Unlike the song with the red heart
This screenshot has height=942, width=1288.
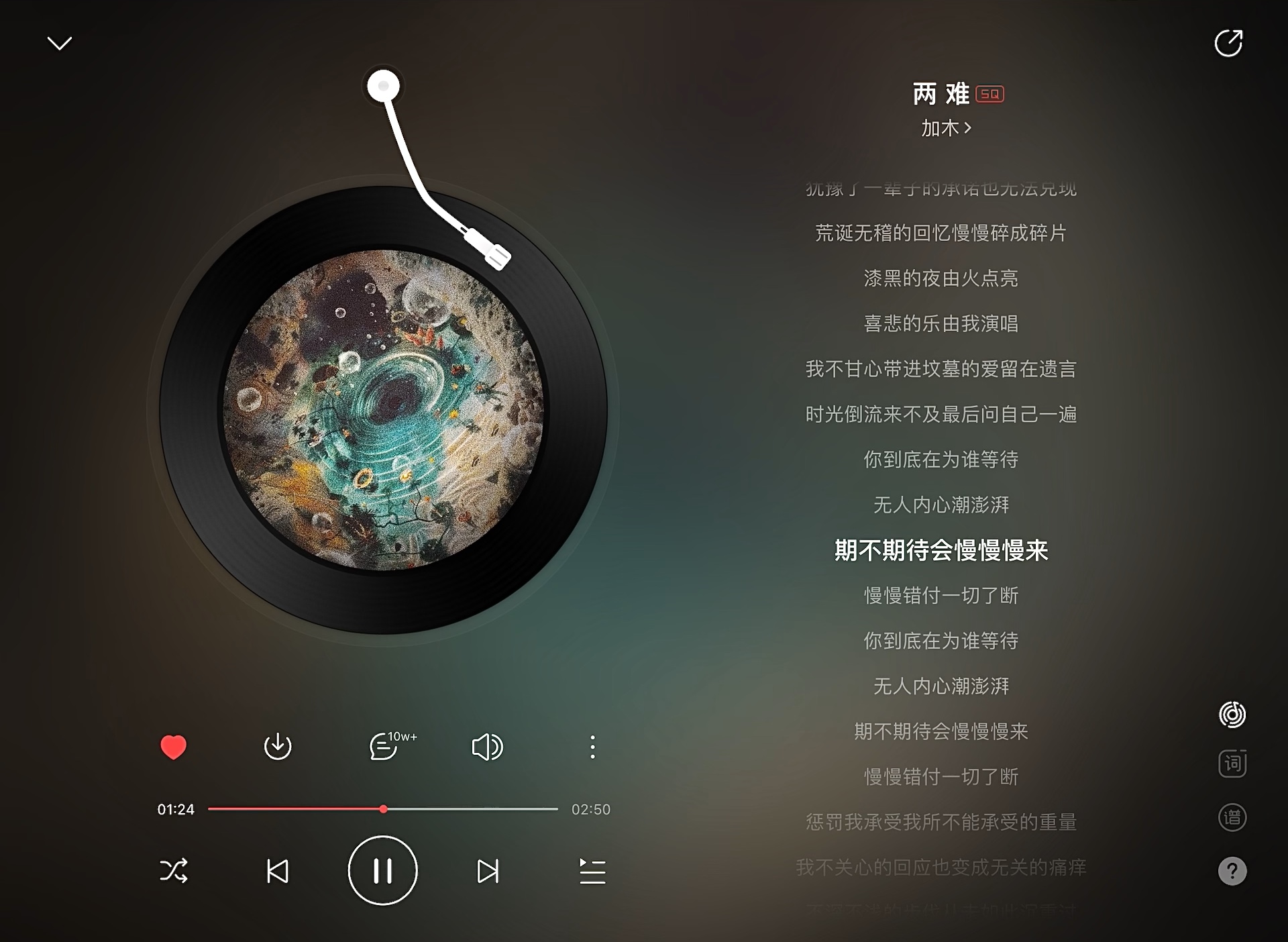coord(173,747)
